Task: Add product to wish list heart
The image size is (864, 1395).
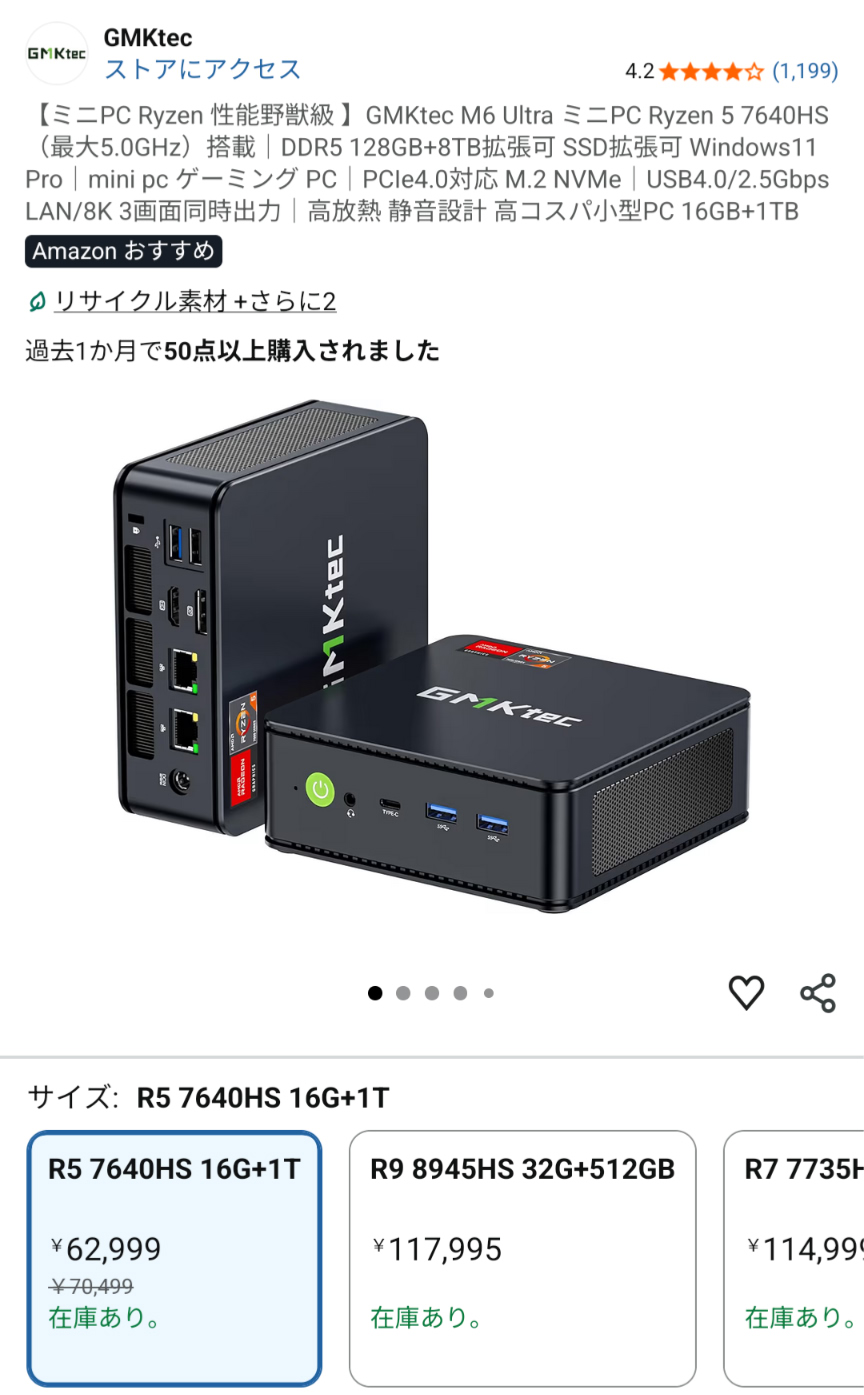Action: (x=746, y=992)
